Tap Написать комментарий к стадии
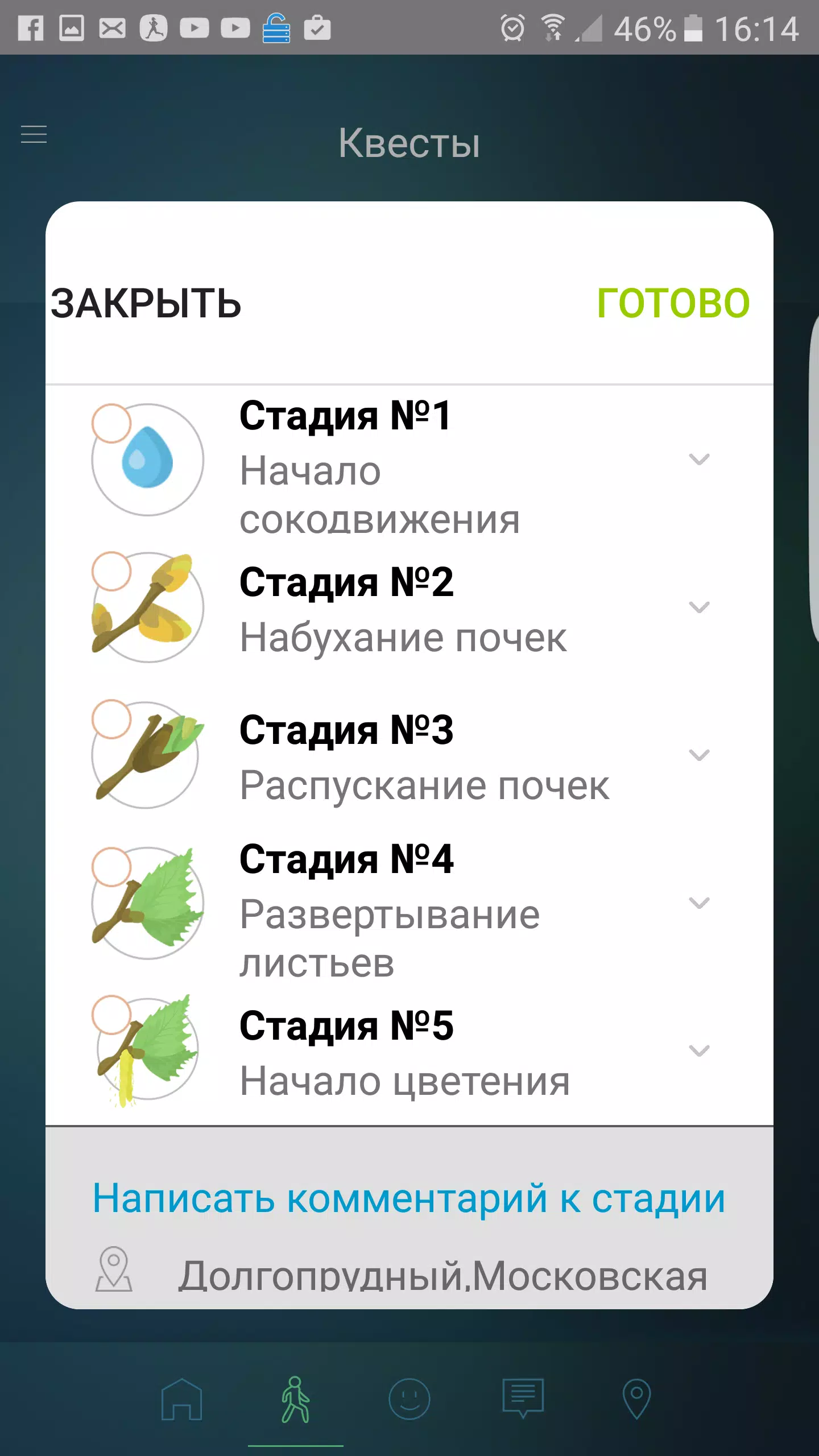The width and height of the screenshot is (819, 1456). [x=409, y=1198]
